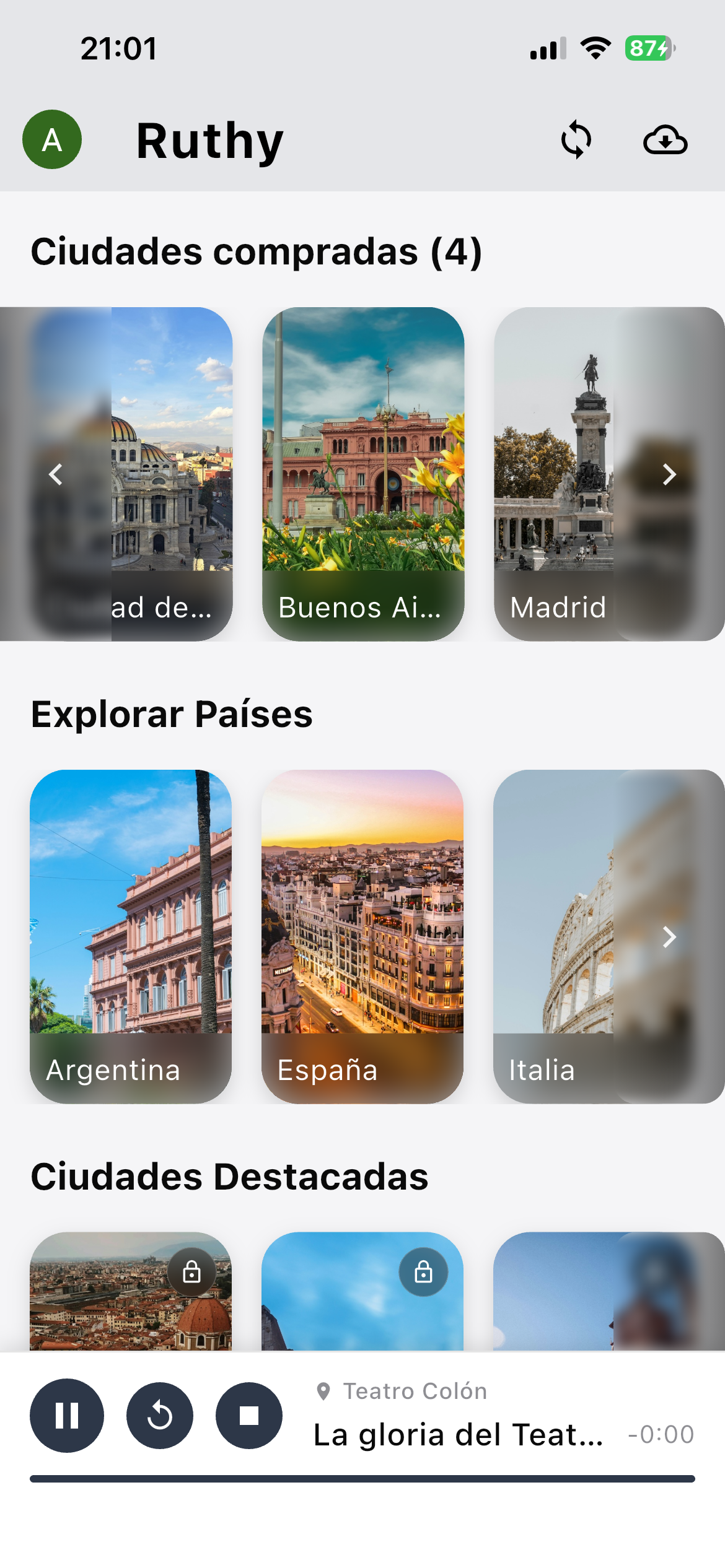Show more countries after Italia
The height and width of the screenshot is (1568, 725).
669,937
